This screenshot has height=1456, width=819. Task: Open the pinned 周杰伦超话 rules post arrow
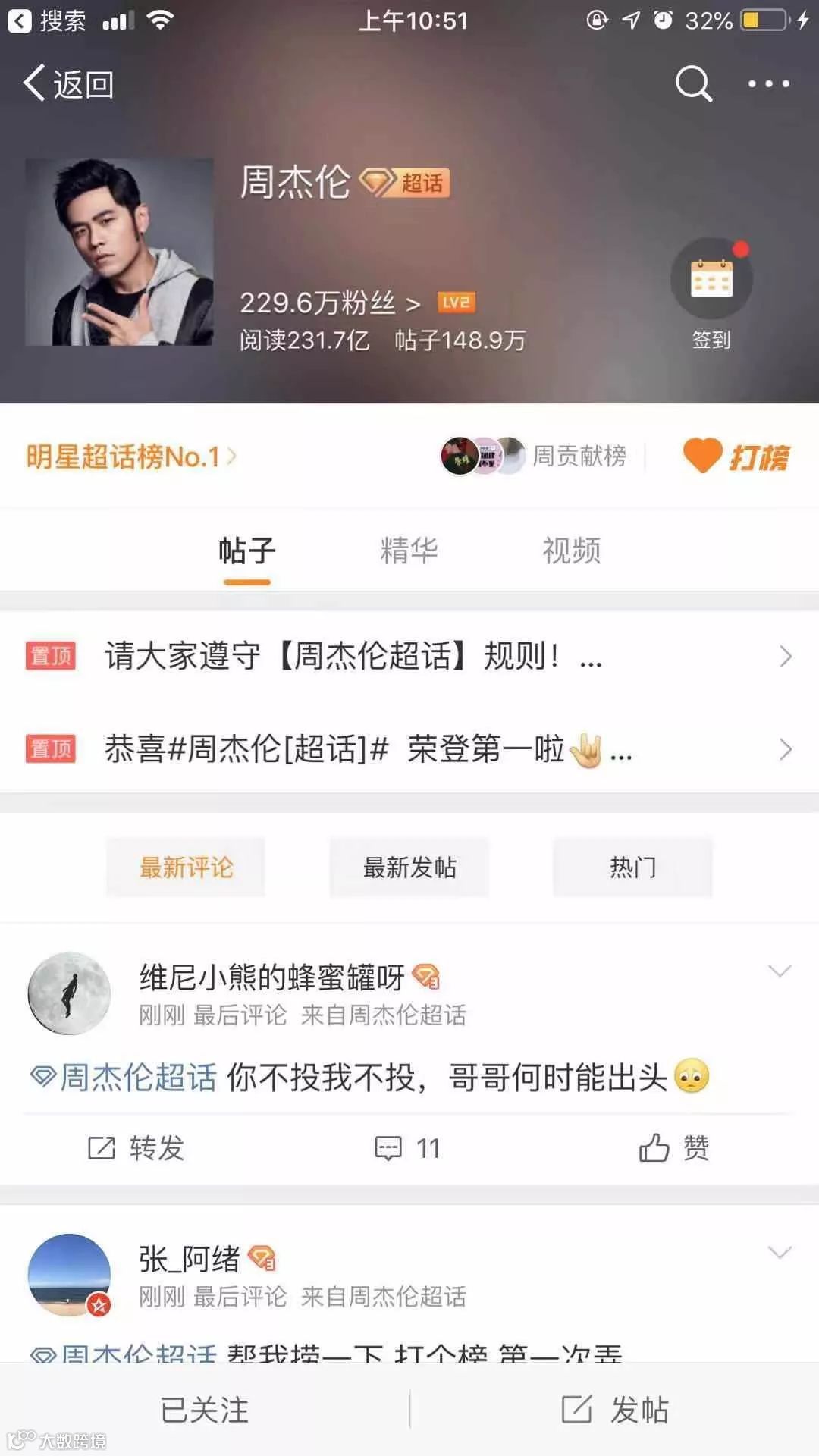pos(785,657)
